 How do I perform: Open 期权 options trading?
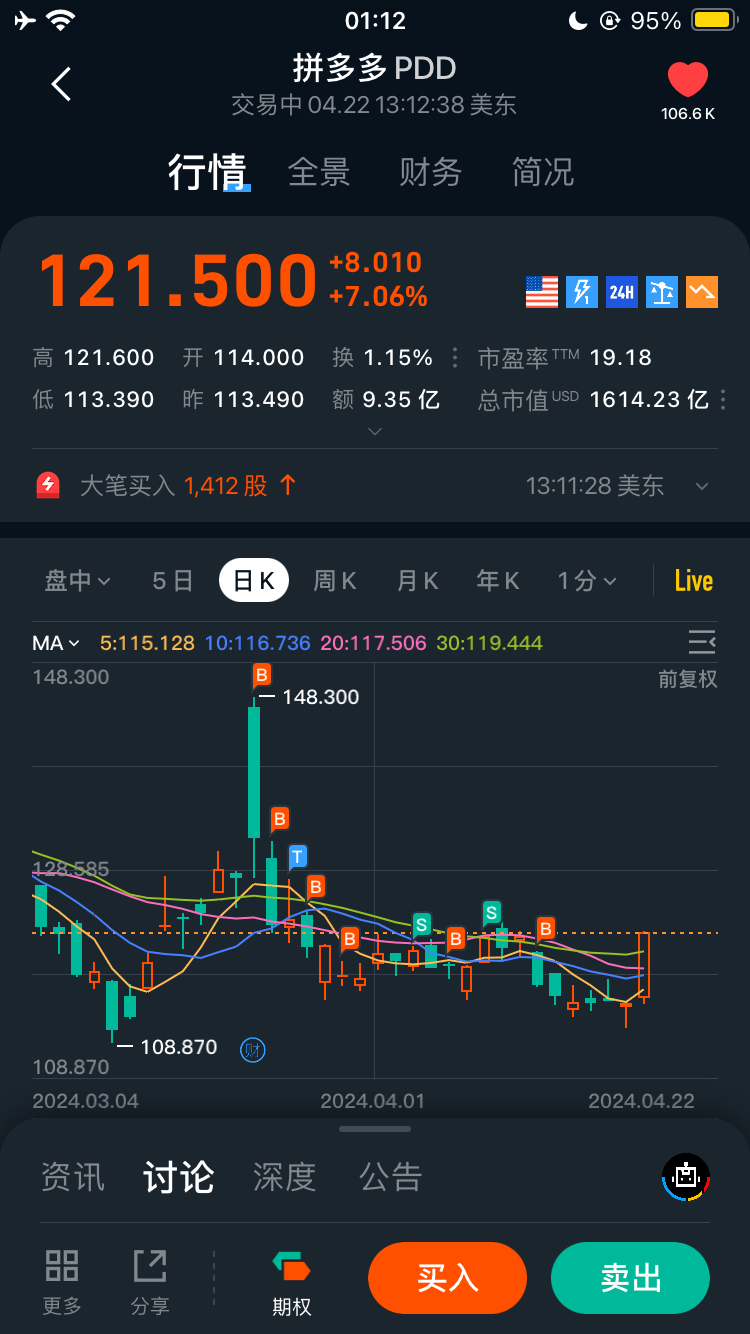coord(292,1282)
